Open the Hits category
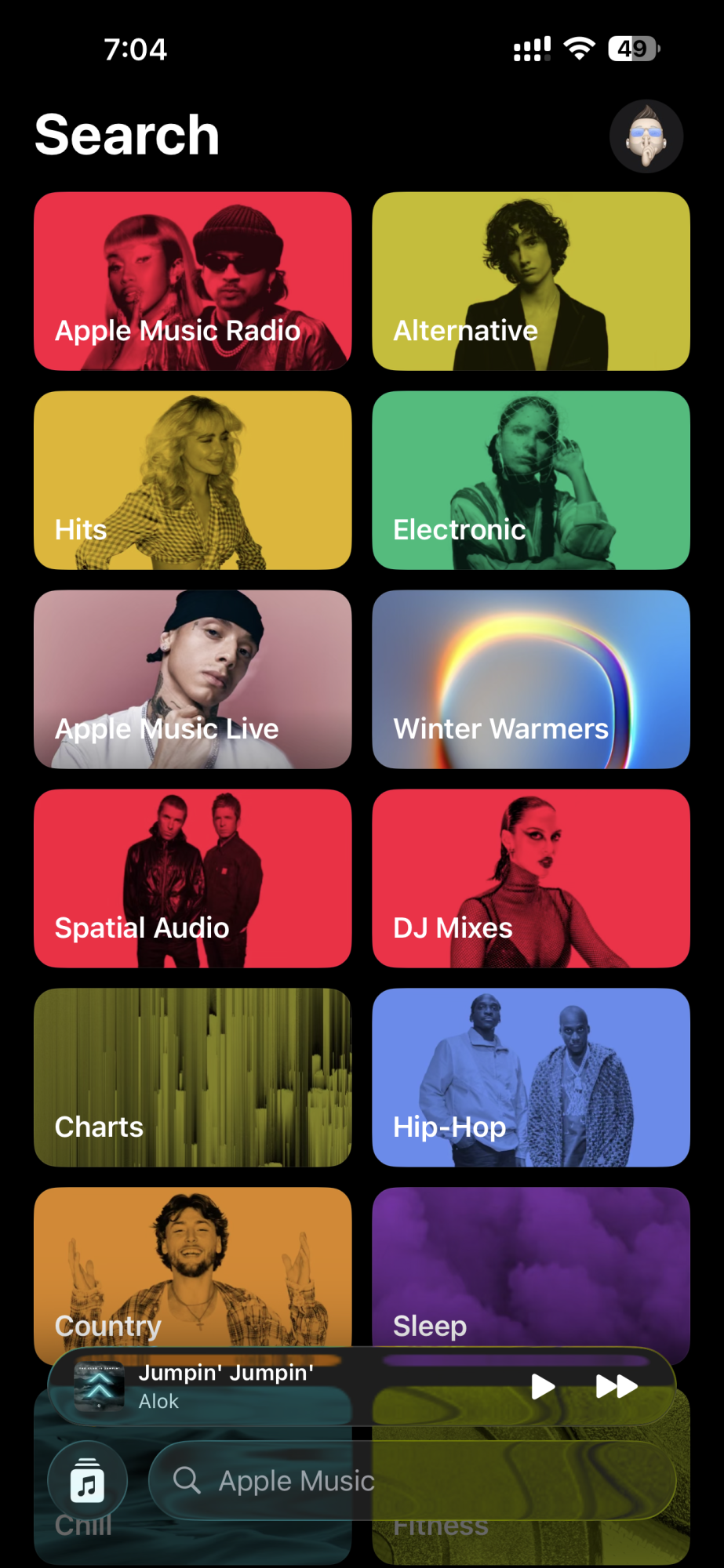This screenshot has width=724, height=1568. (192, 480)
